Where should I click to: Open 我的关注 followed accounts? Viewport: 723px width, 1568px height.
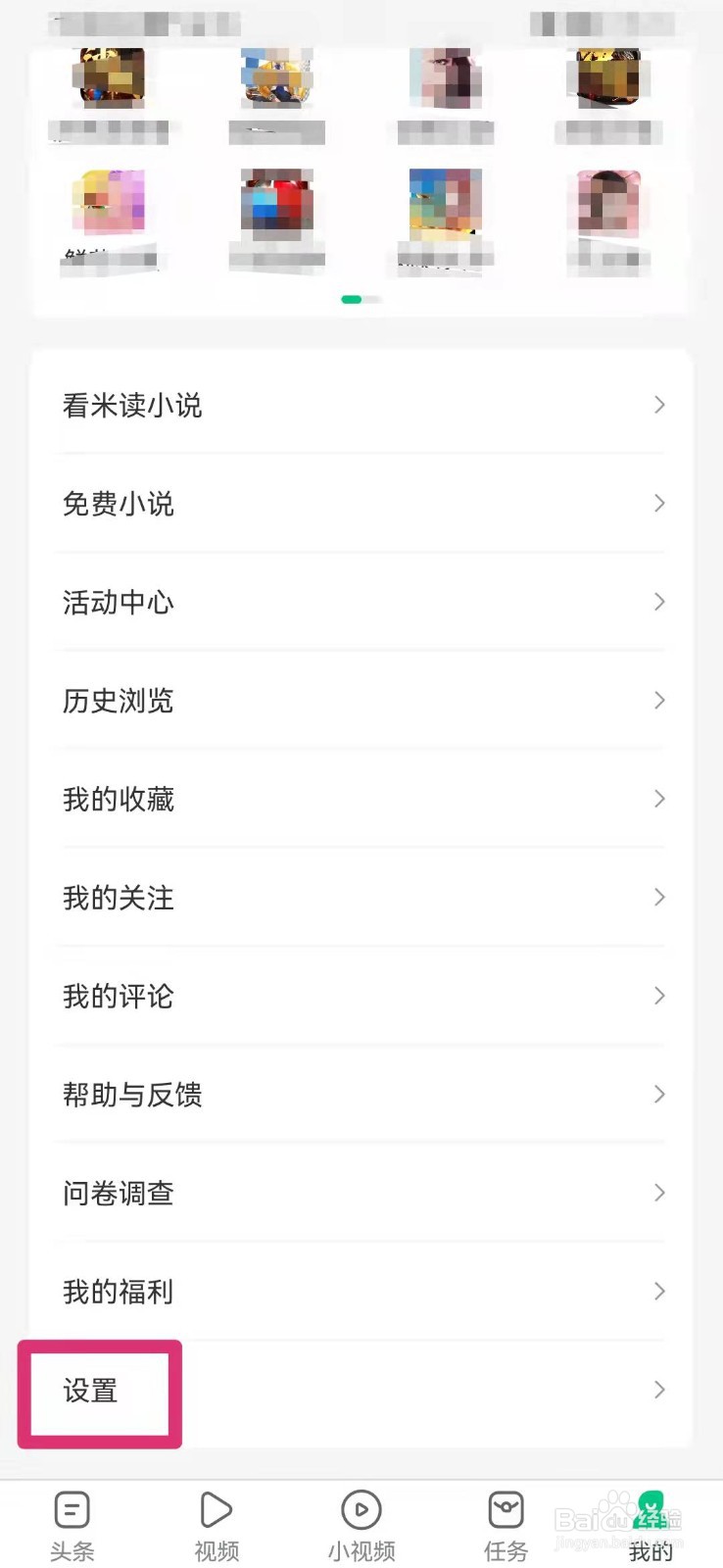tap(117, 898)
